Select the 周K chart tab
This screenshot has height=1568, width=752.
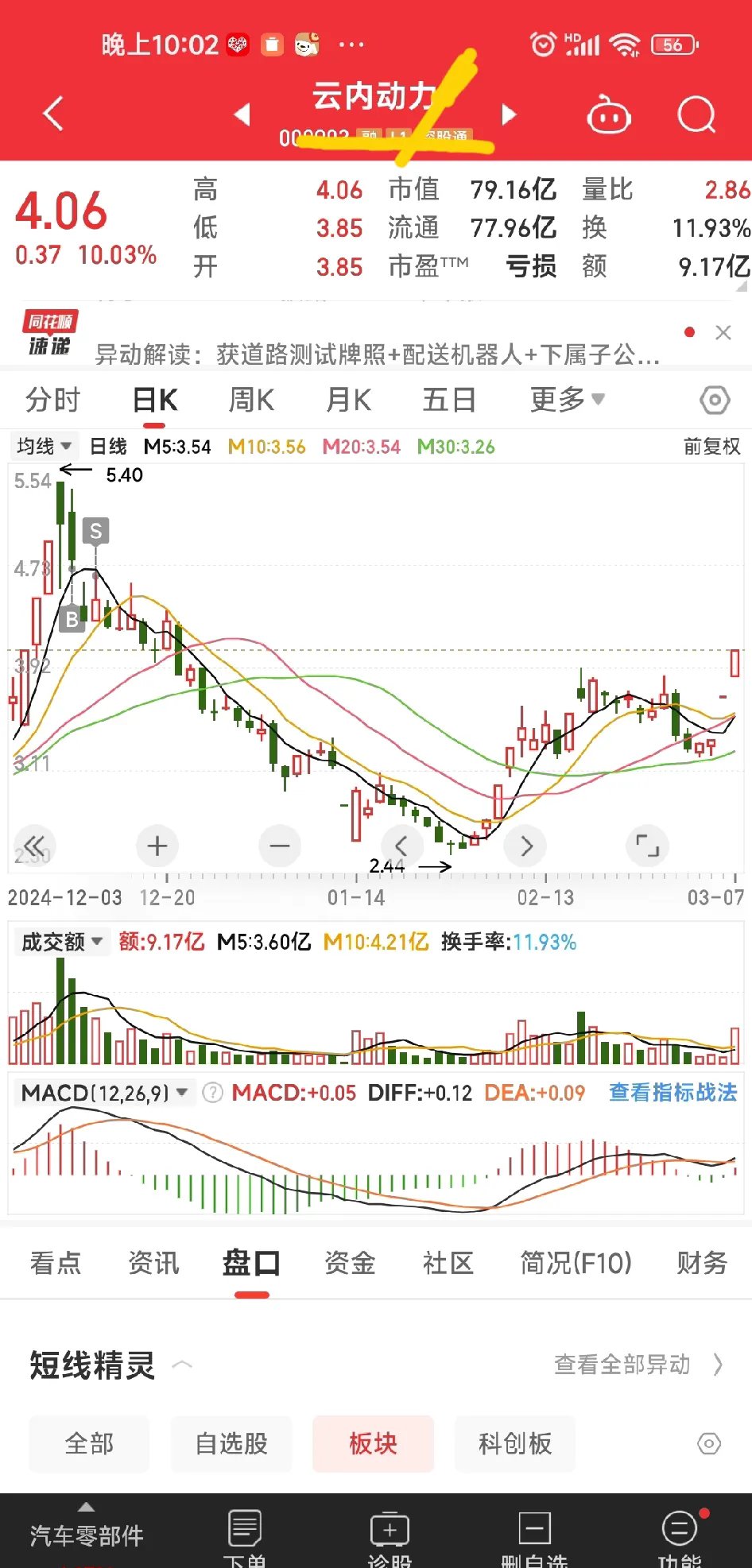coord(251,400)
